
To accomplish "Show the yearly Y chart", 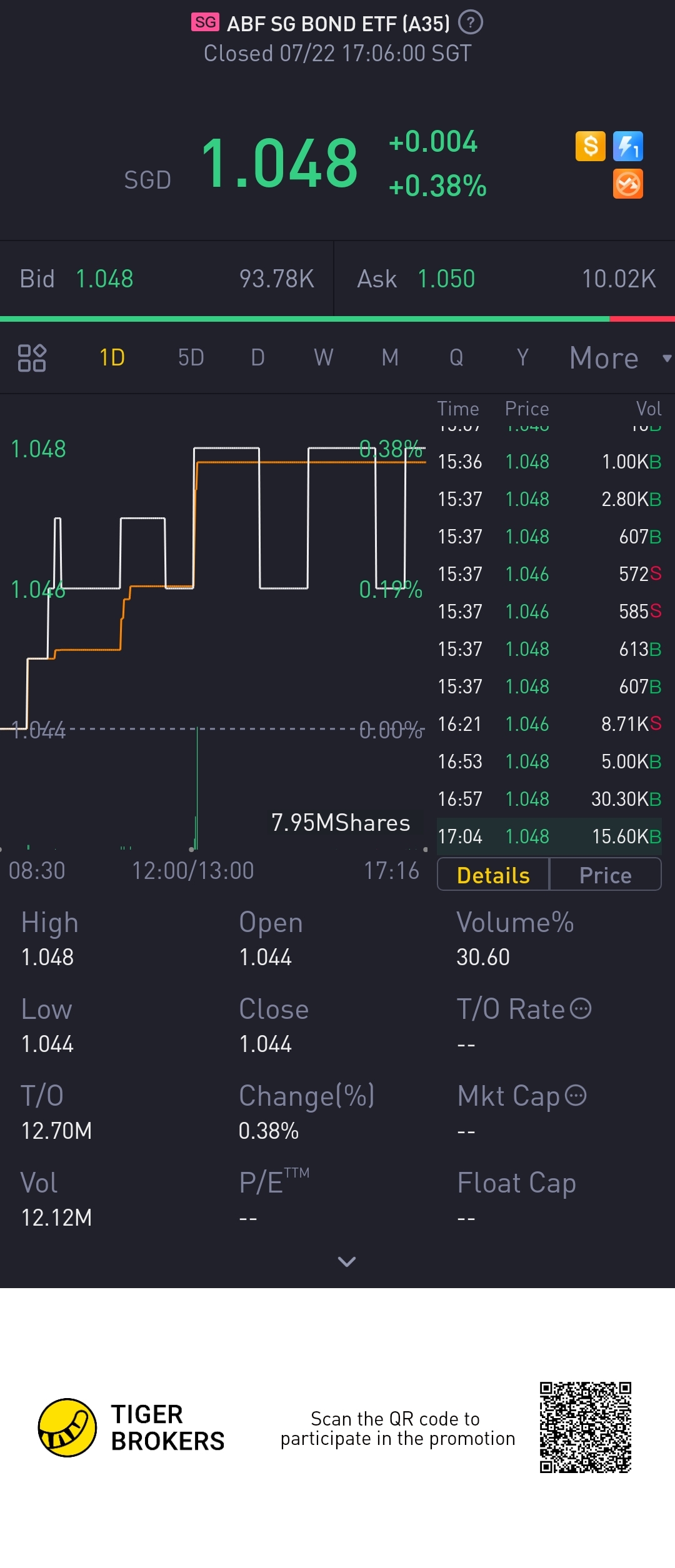I will coord(522,358).
